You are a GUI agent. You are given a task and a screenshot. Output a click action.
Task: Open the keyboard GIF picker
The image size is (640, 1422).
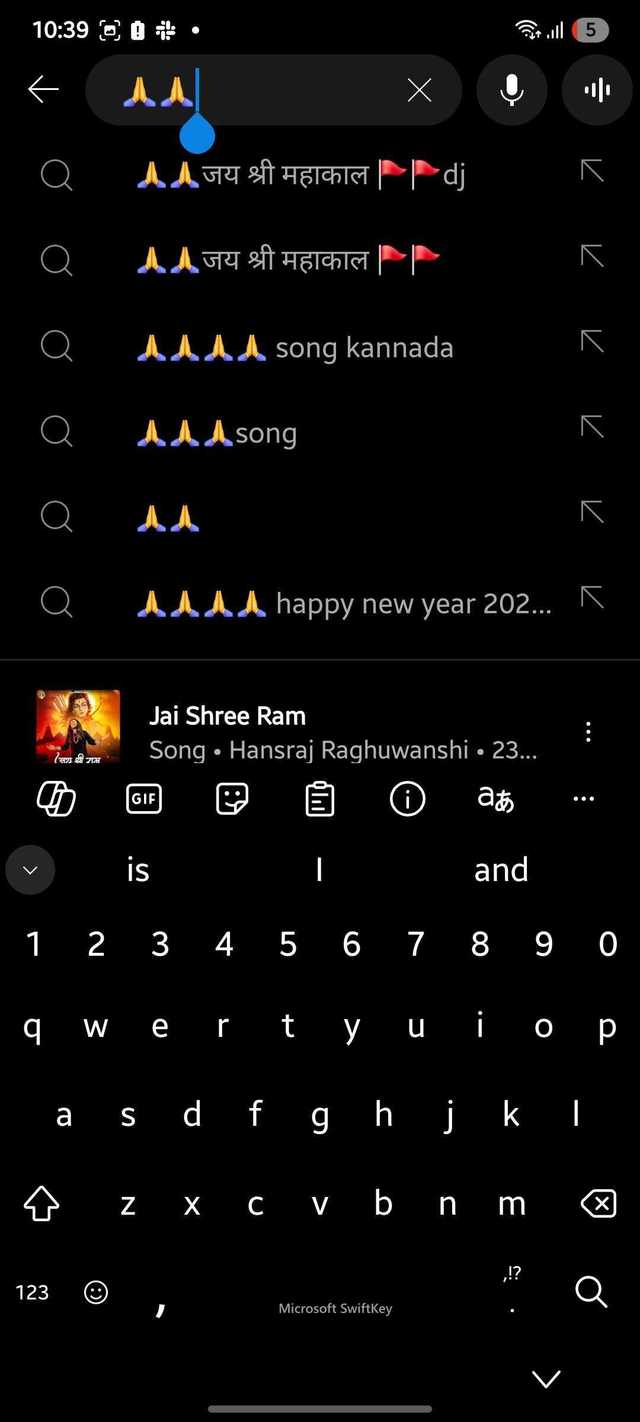pos(144,799)
